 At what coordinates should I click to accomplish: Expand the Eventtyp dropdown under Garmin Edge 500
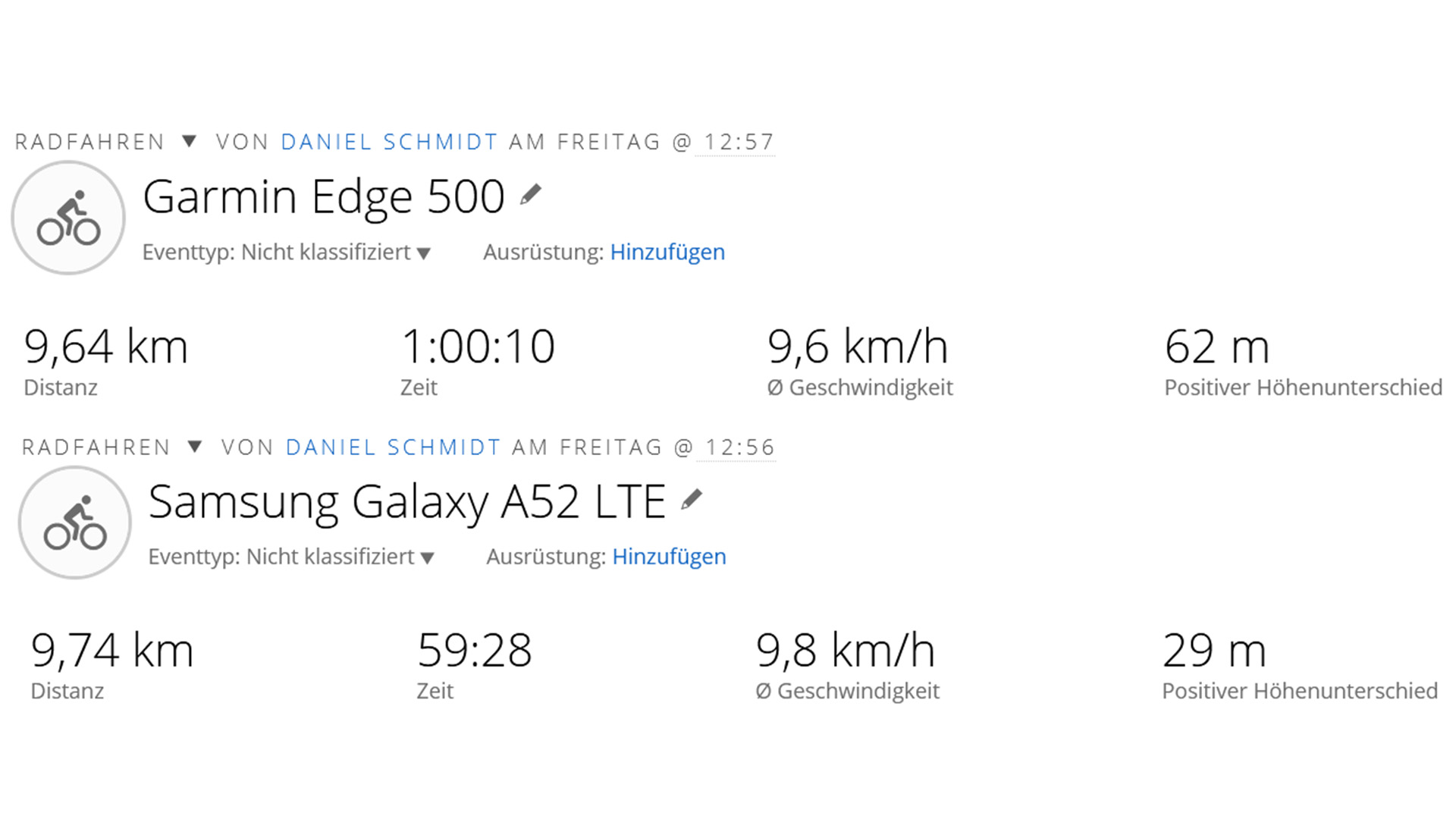423,253
